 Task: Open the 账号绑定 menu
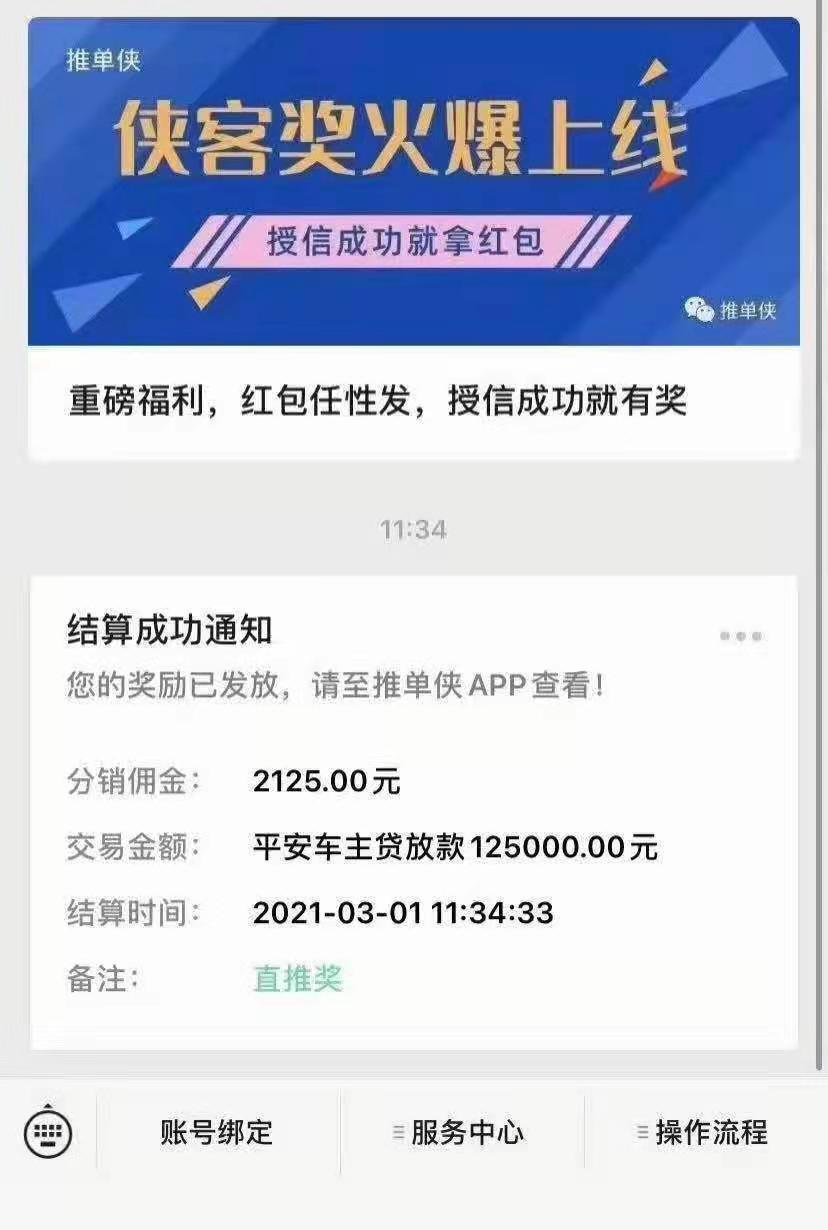click(x=217, y=1133)
